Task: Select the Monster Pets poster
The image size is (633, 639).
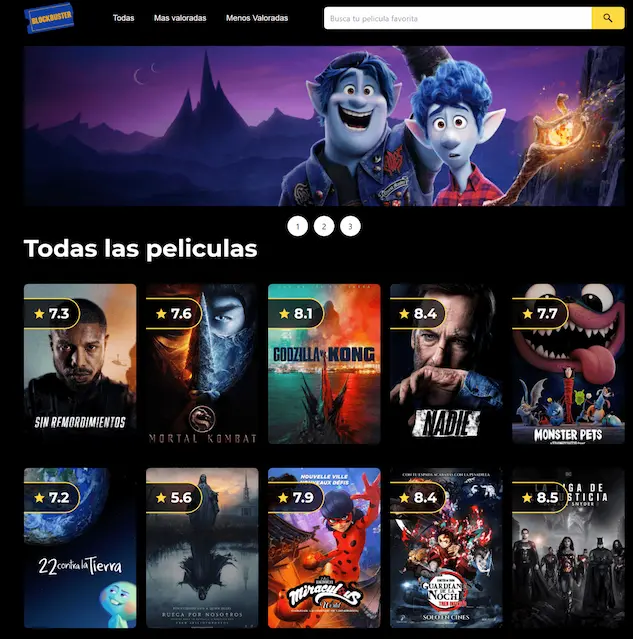Action: tap(568, 365)
